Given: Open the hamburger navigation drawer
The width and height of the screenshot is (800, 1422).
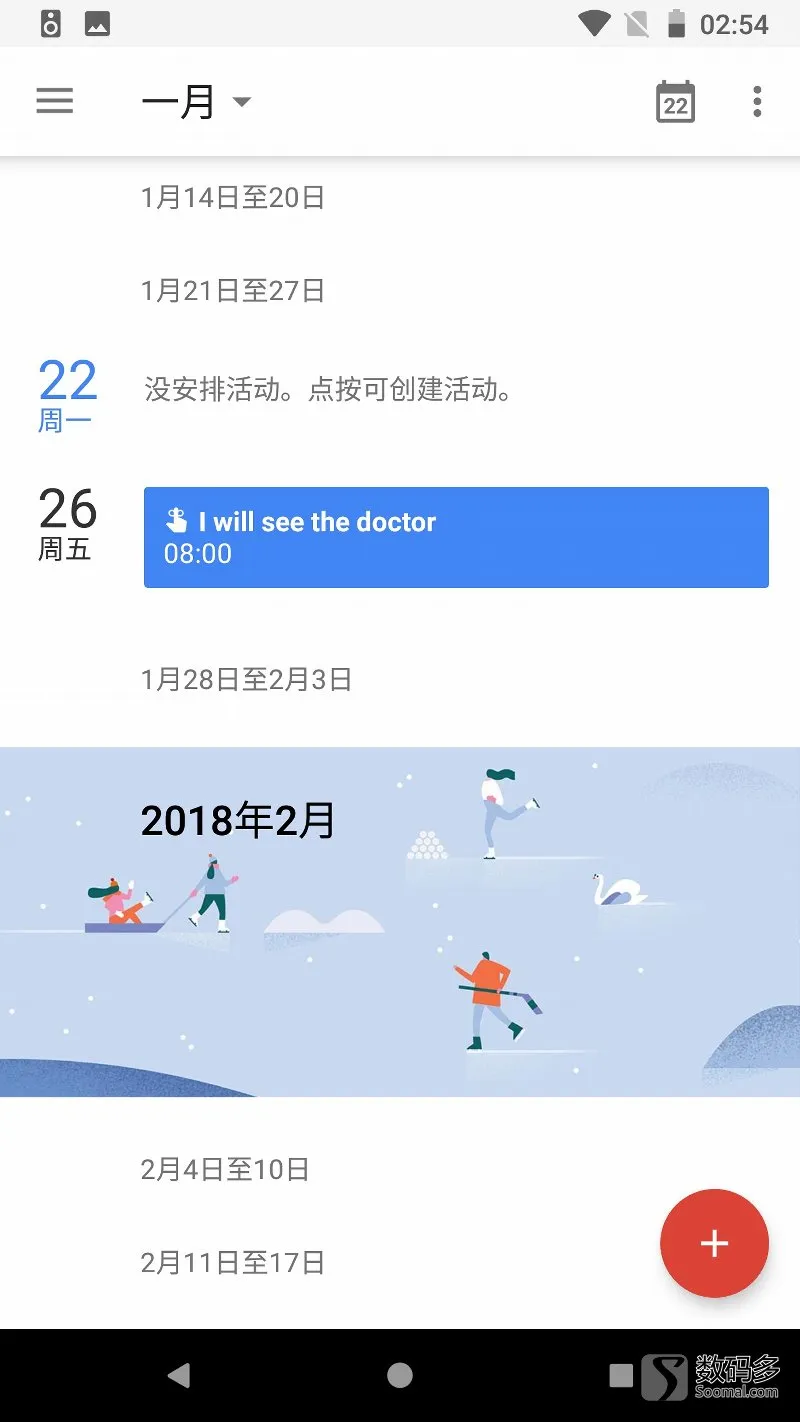Looking at the screenshot, I should coord(55,101).
